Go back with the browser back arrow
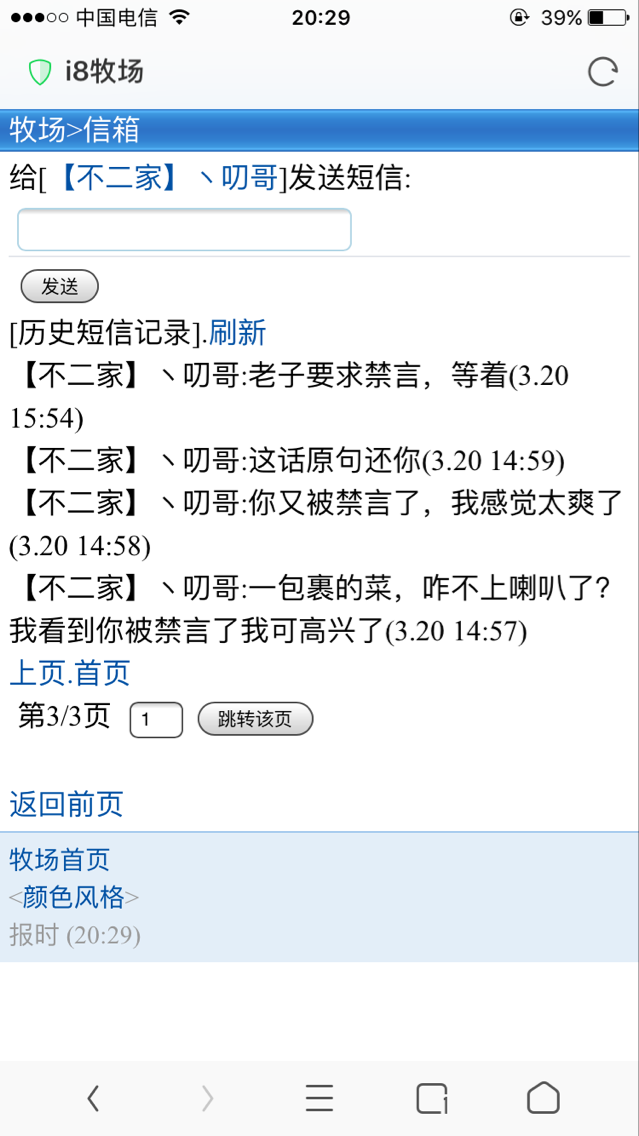 (93, 1098)
